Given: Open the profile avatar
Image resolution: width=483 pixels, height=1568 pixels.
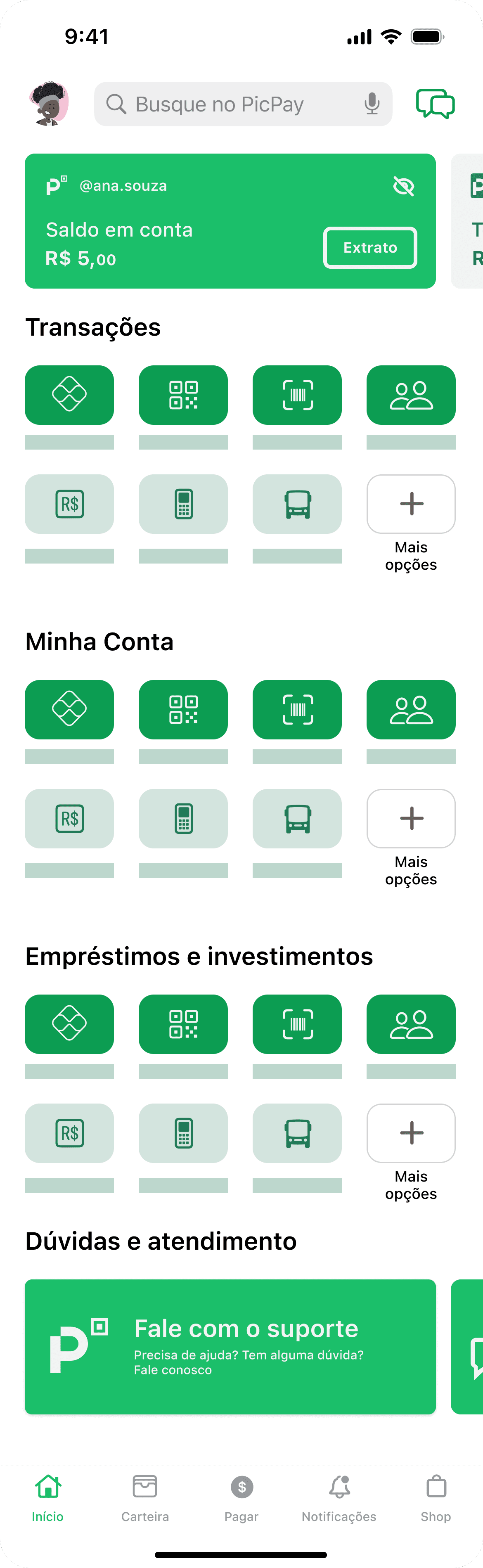Looking at the screenshot, I should 49,104.
